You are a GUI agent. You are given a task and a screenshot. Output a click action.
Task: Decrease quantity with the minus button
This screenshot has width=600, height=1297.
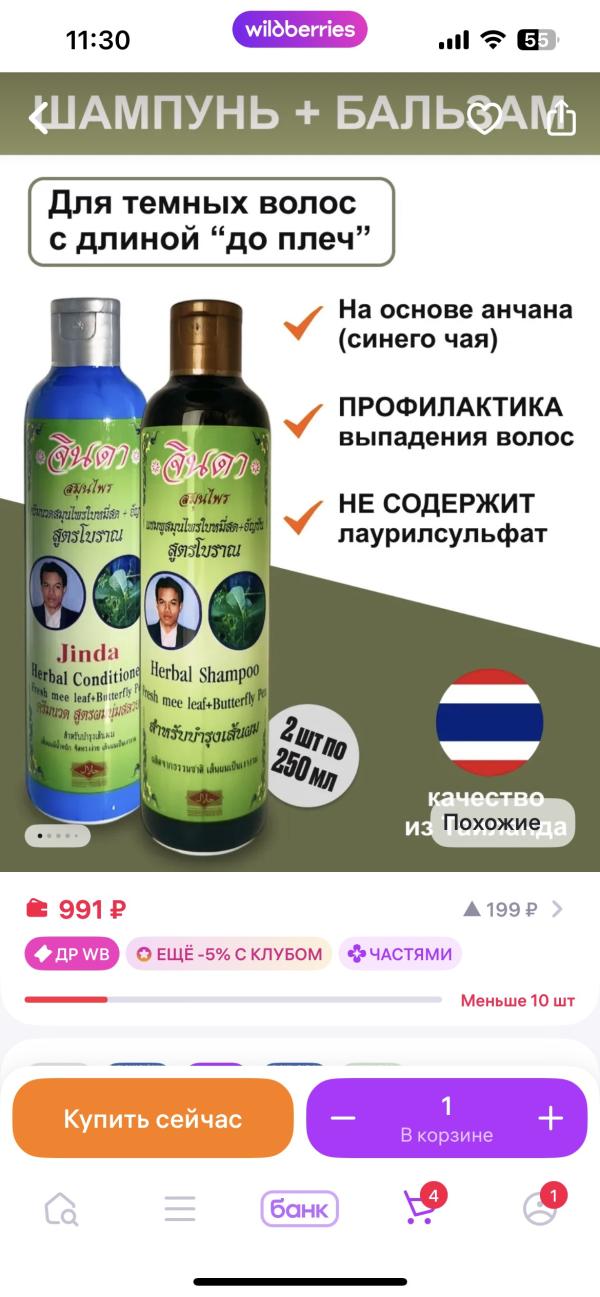coord(343,1118)
